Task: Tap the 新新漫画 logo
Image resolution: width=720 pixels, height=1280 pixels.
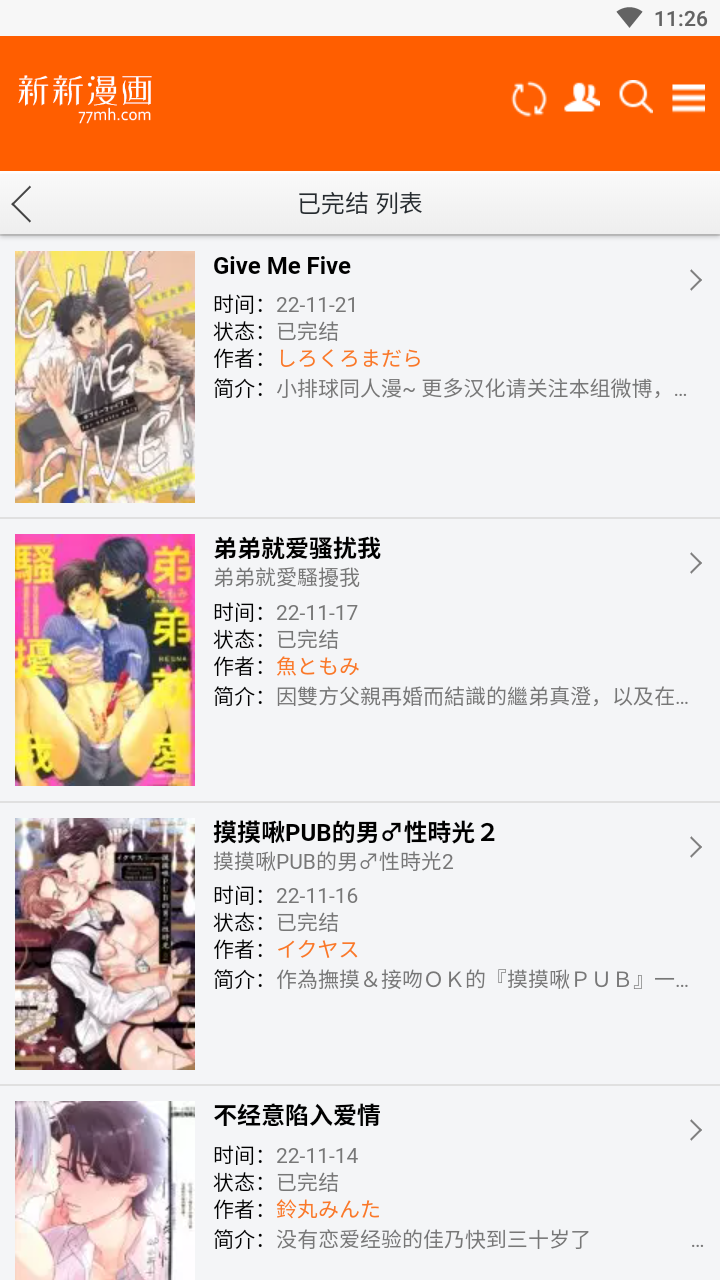Action: click(x=84, y=97)
